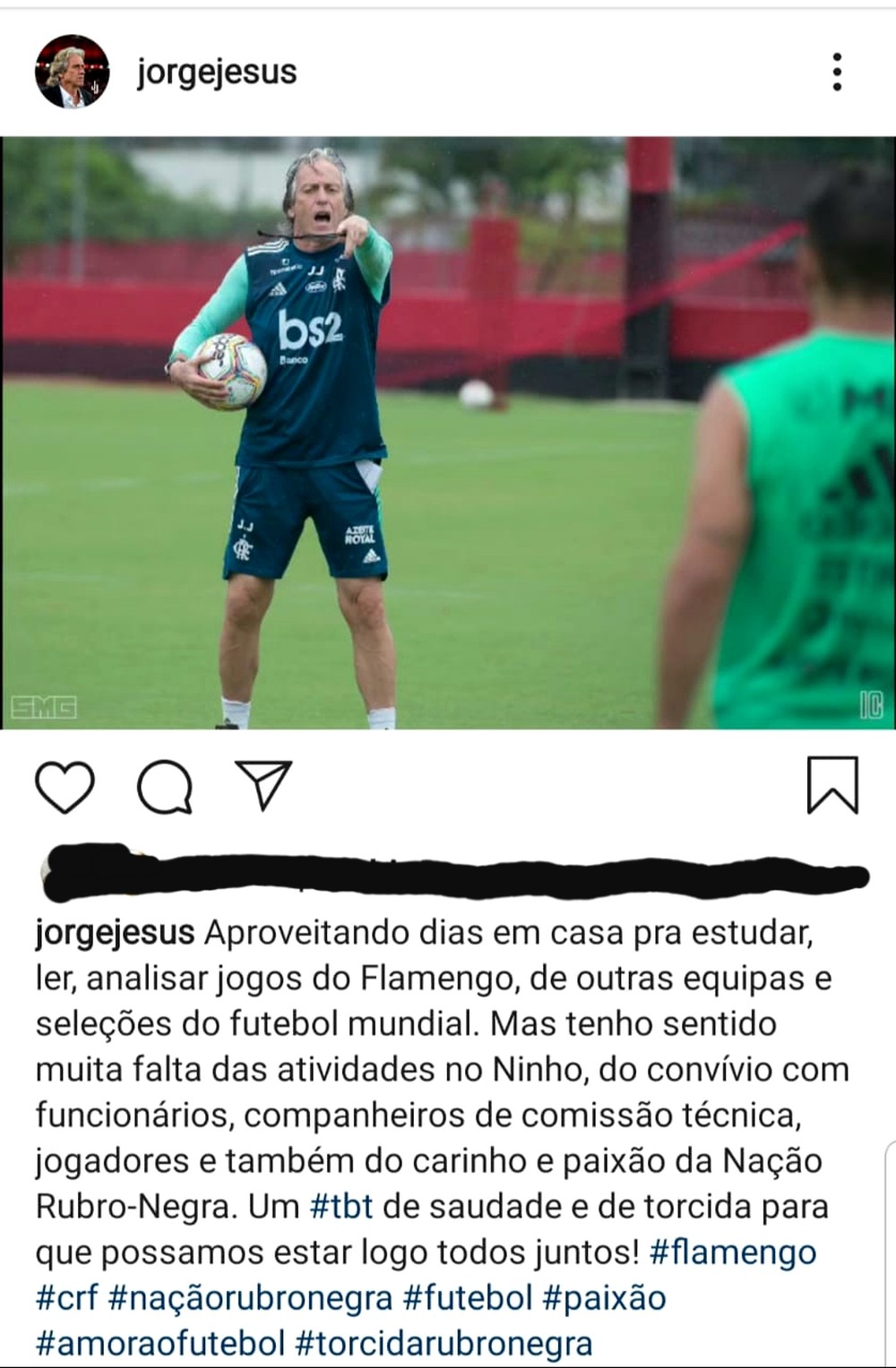896x1368 pixels.
Task: Open the #torcidarubronegra hashtag
Action: click(x=444, y=1343)
